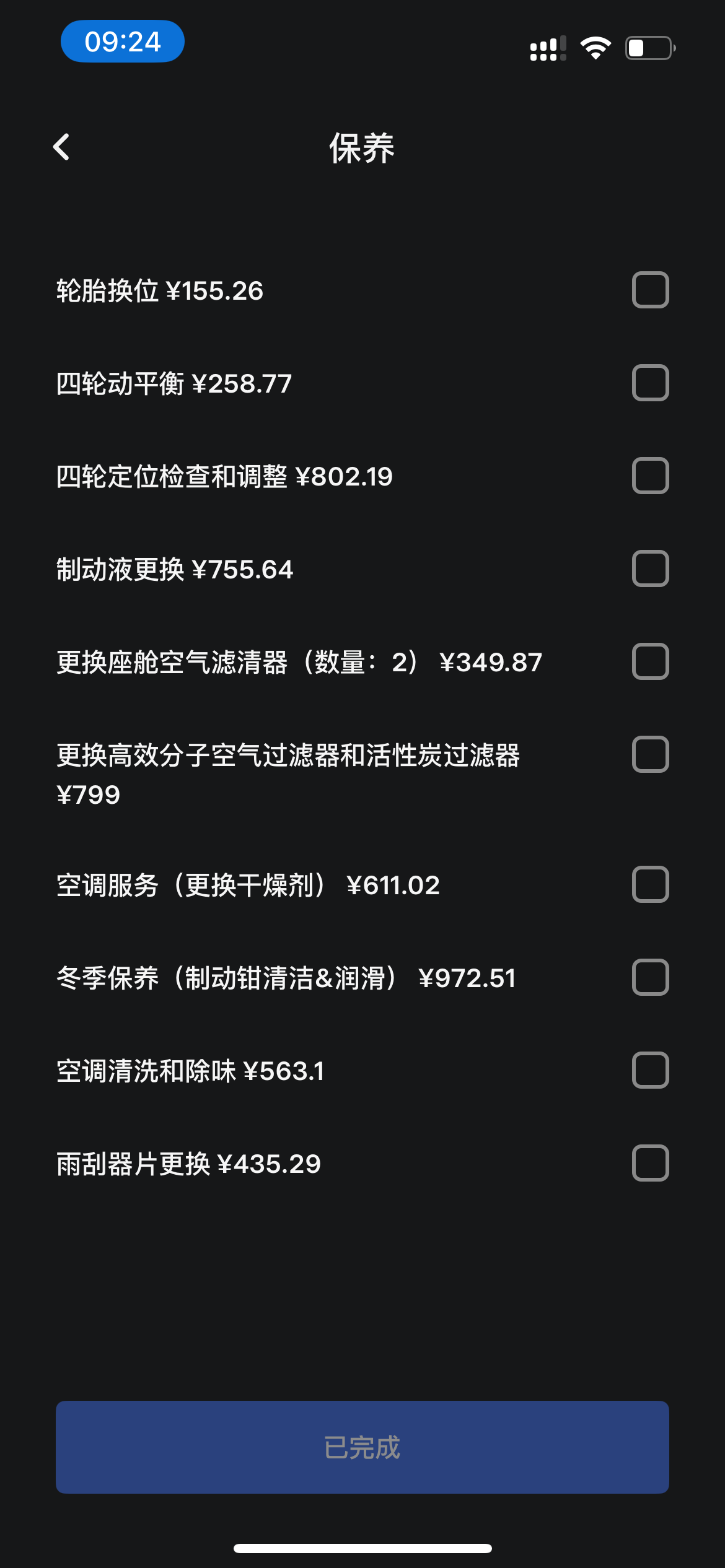Enable the 四轮定位检查和调整 item
The width and height of the screenshot is (725, 1568).
click(x=651, y=476)
